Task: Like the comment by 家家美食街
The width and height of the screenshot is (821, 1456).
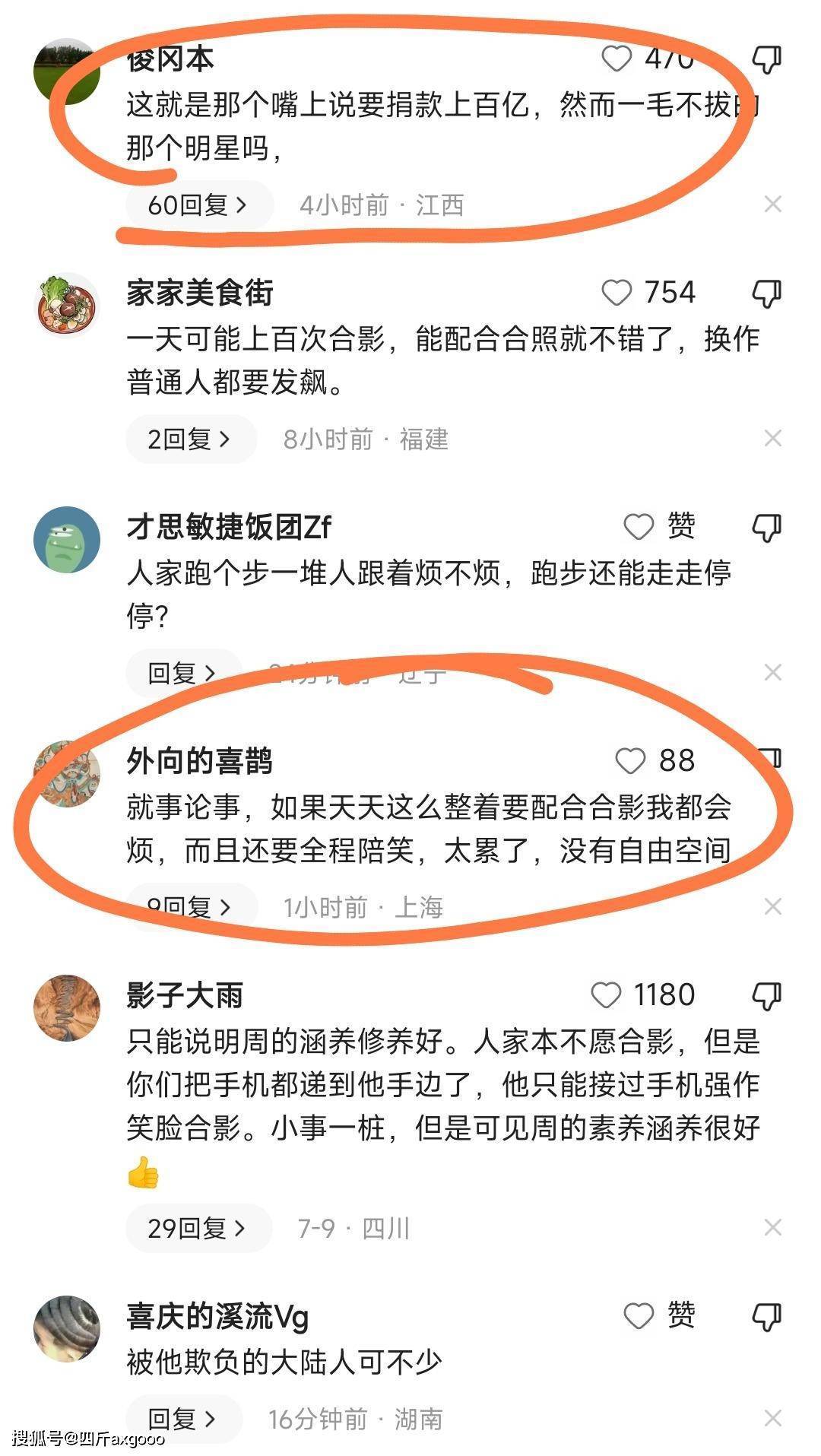Action: click(617, 293)
